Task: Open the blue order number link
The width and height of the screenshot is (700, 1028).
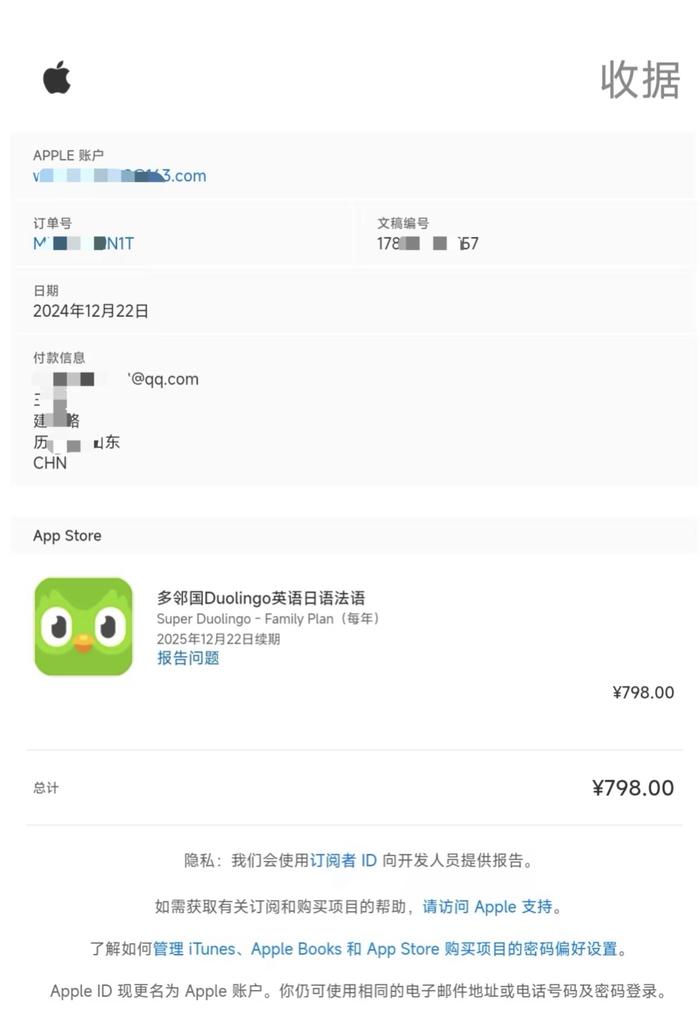Action: point(83,243)
